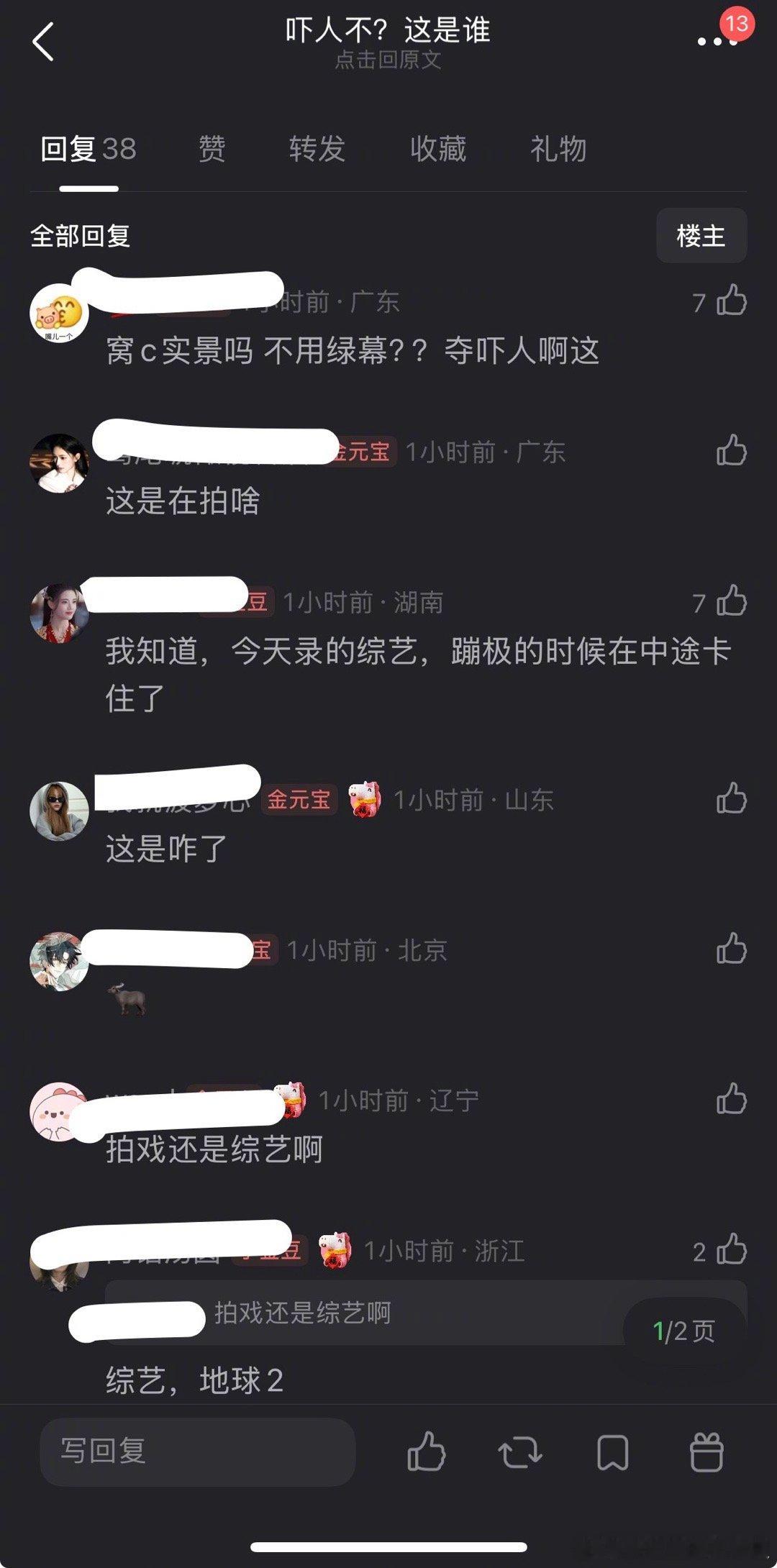Image resolution: width=777 pixels, height=1568 pixels.
Task: Tap 点击回原文 to view original post
Action: (388, 62)
